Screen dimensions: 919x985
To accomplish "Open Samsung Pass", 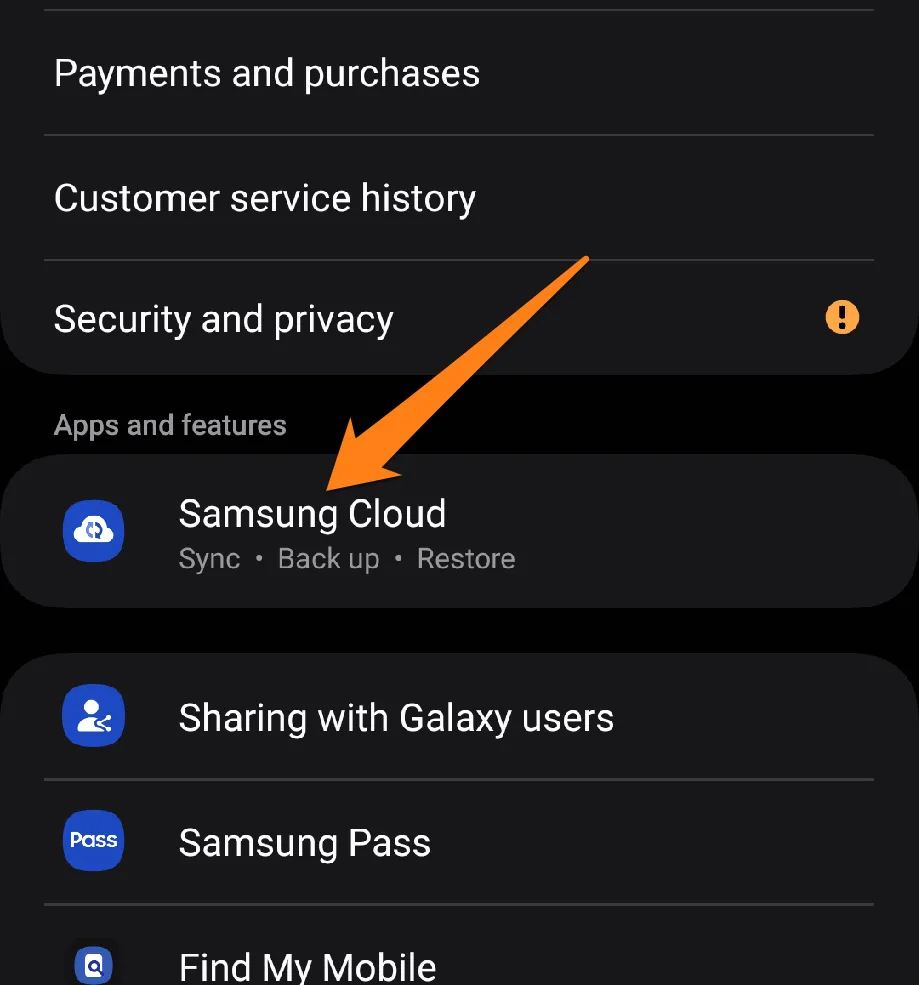I will [x=304, y=843].
